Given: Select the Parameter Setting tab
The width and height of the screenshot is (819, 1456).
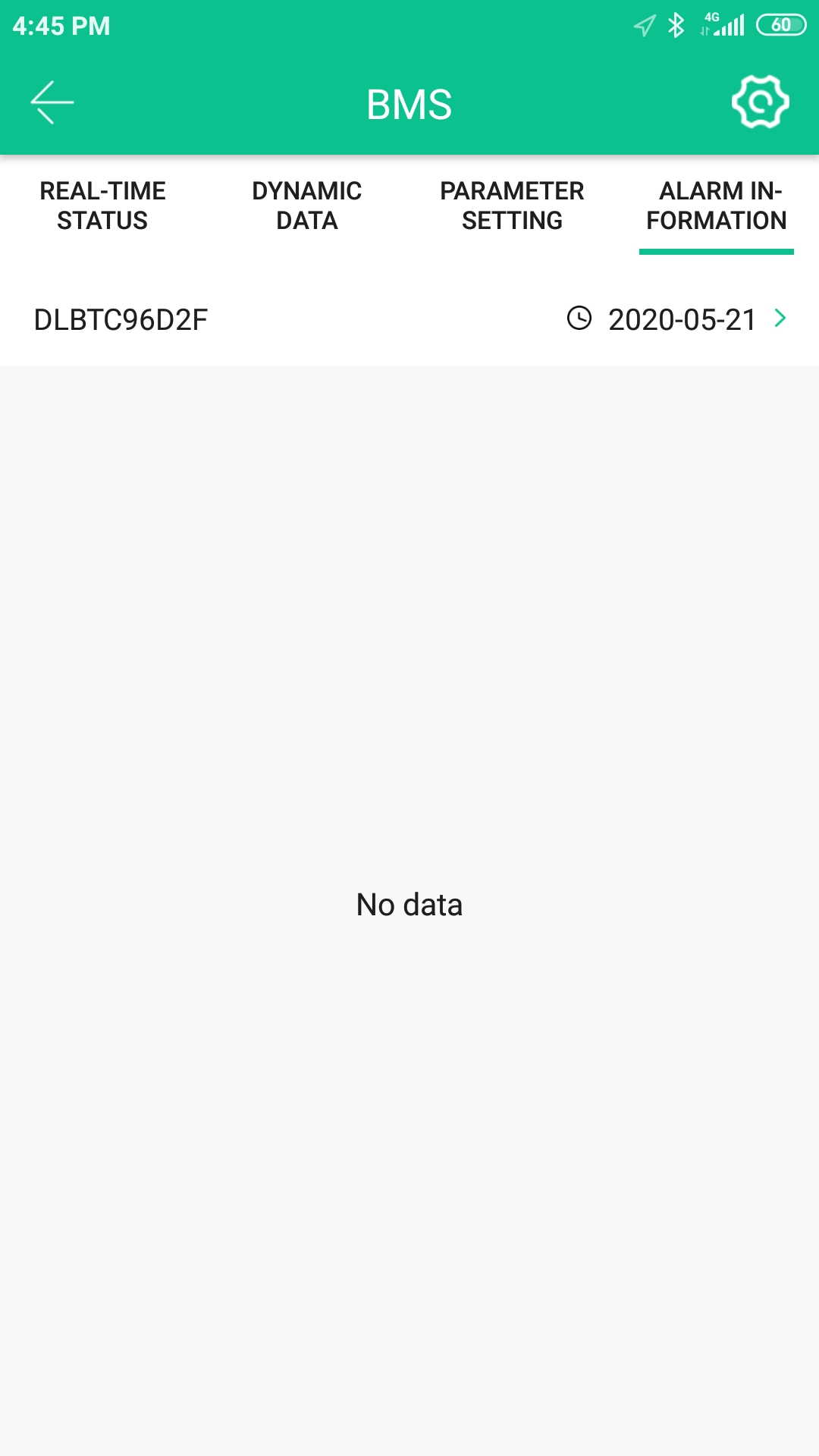Looking at the screenshot, I should click(512, 206).
